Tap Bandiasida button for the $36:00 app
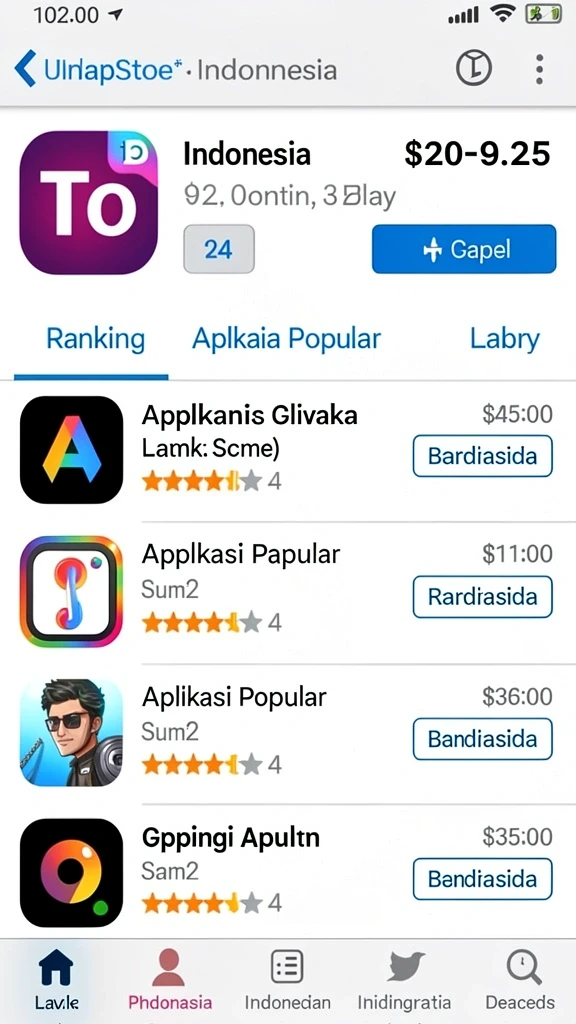The image size is (576, 1024). pos(483,739)
